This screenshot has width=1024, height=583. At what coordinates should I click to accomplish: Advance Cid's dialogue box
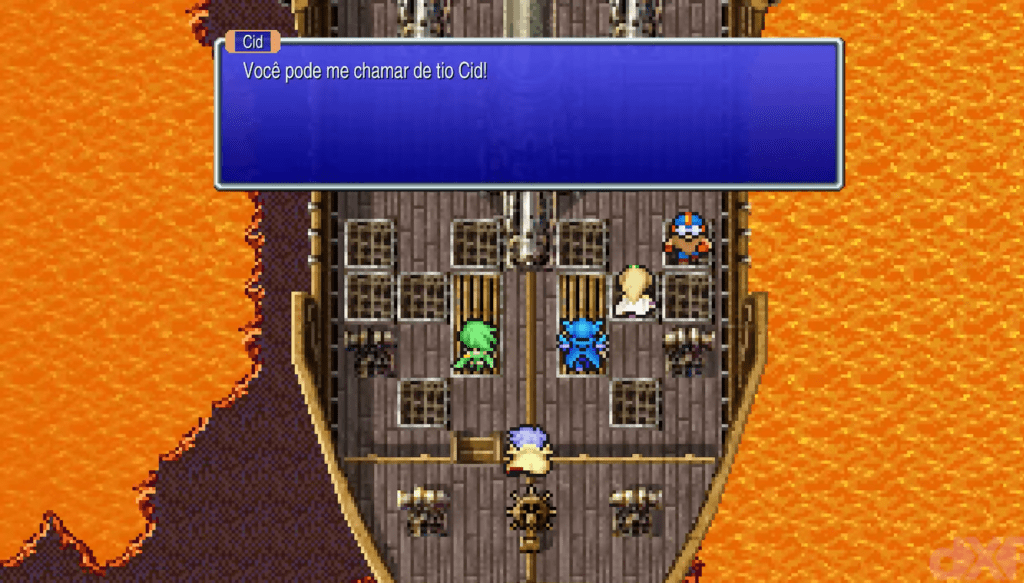[529, 115]
